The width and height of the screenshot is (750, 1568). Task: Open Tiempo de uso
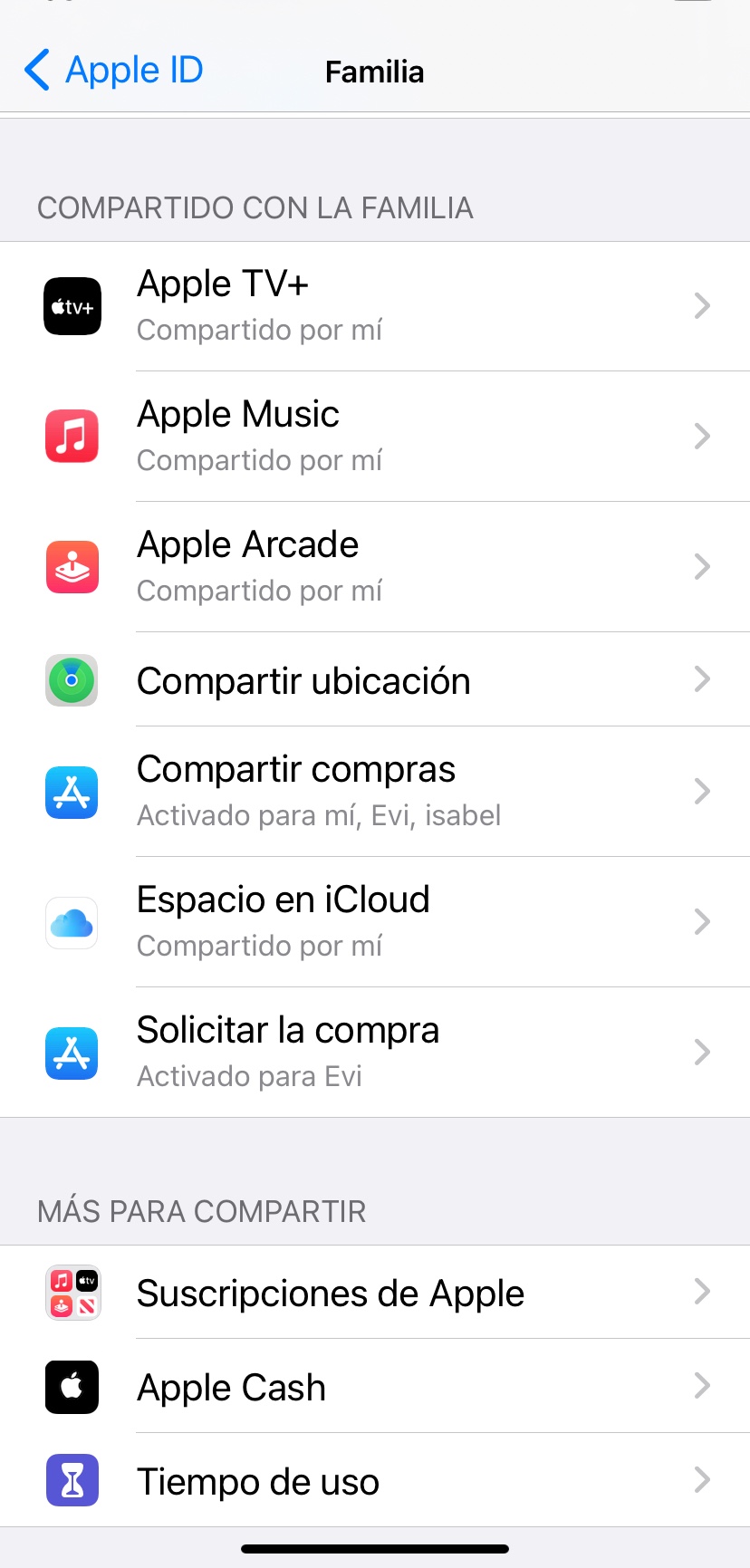click(x=375, y=1481)
